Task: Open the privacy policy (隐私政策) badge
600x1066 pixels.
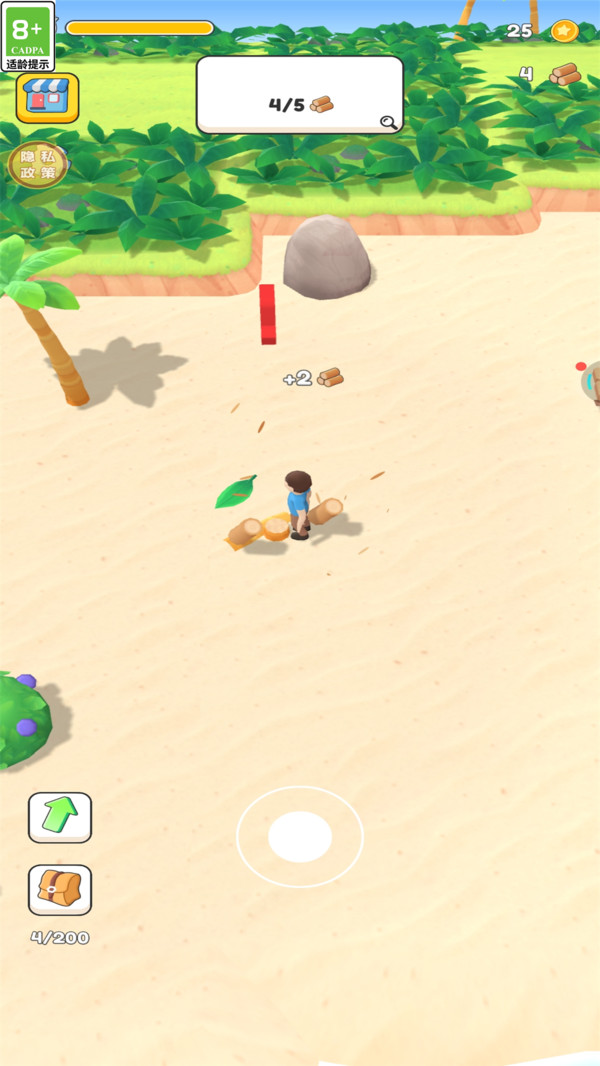Action: pyautogui.click(x=37, y=166)
